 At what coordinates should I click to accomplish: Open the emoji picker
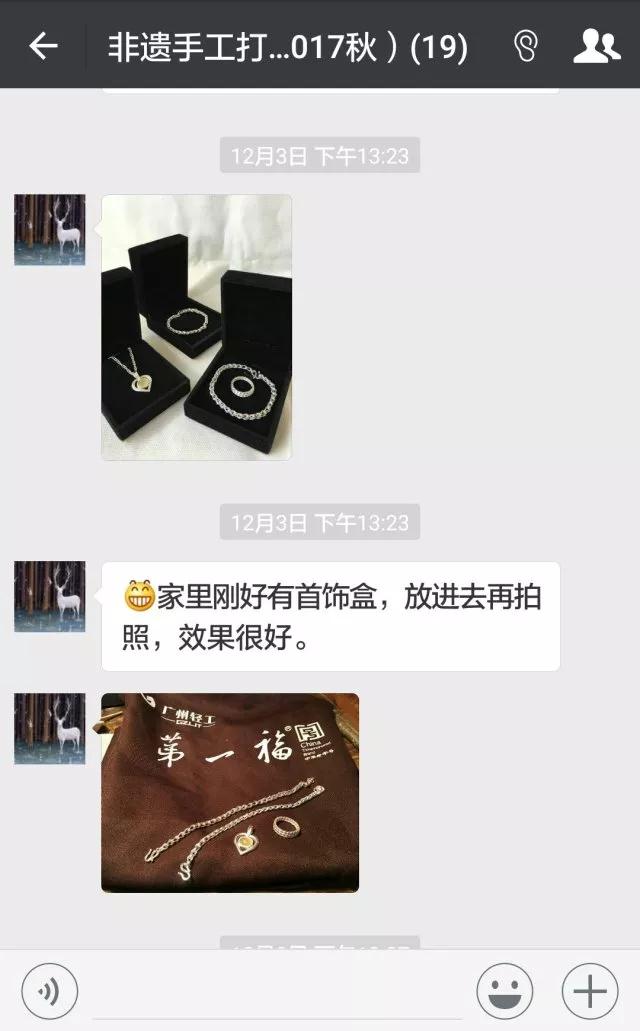coord(505,991)
